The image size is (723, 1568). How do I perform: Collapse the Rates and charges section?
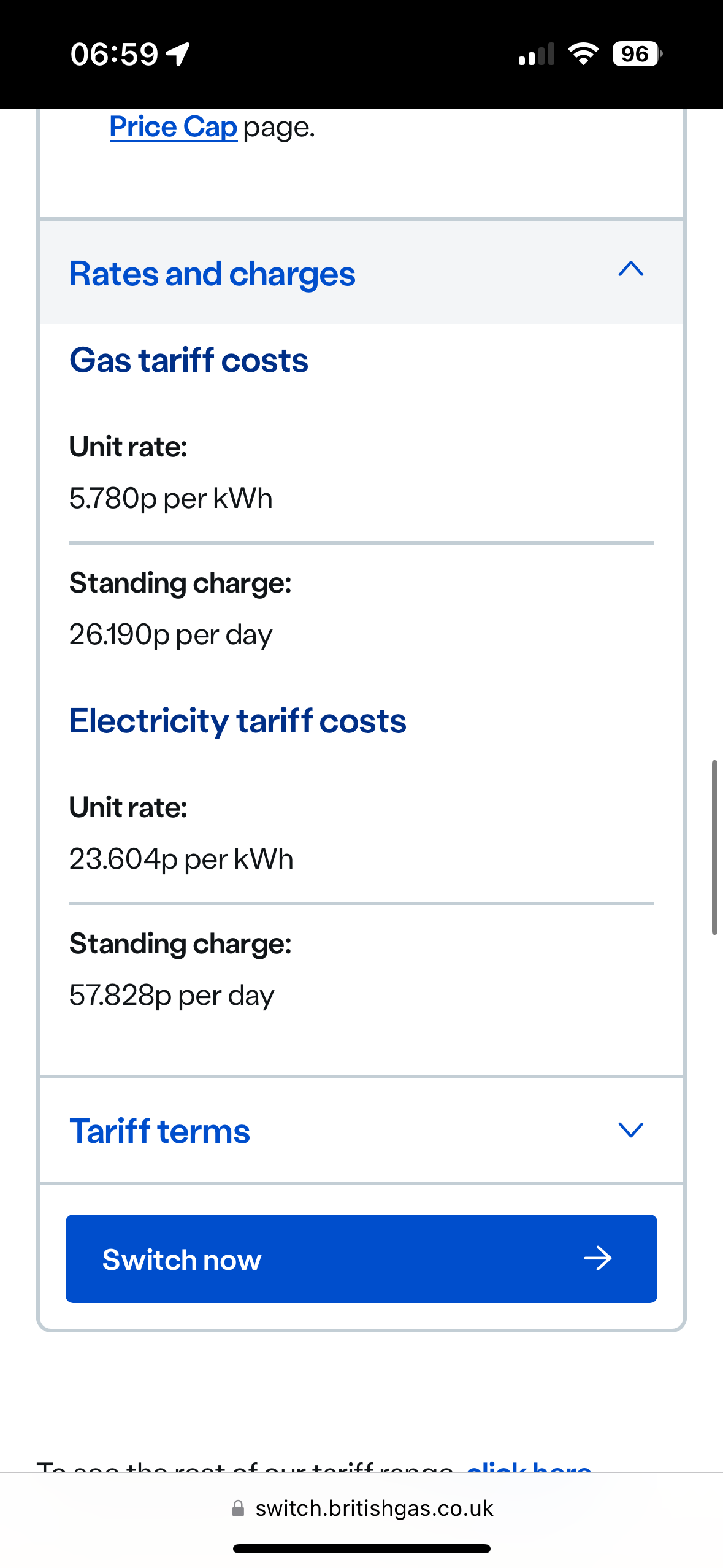click(x=361, y=272)
